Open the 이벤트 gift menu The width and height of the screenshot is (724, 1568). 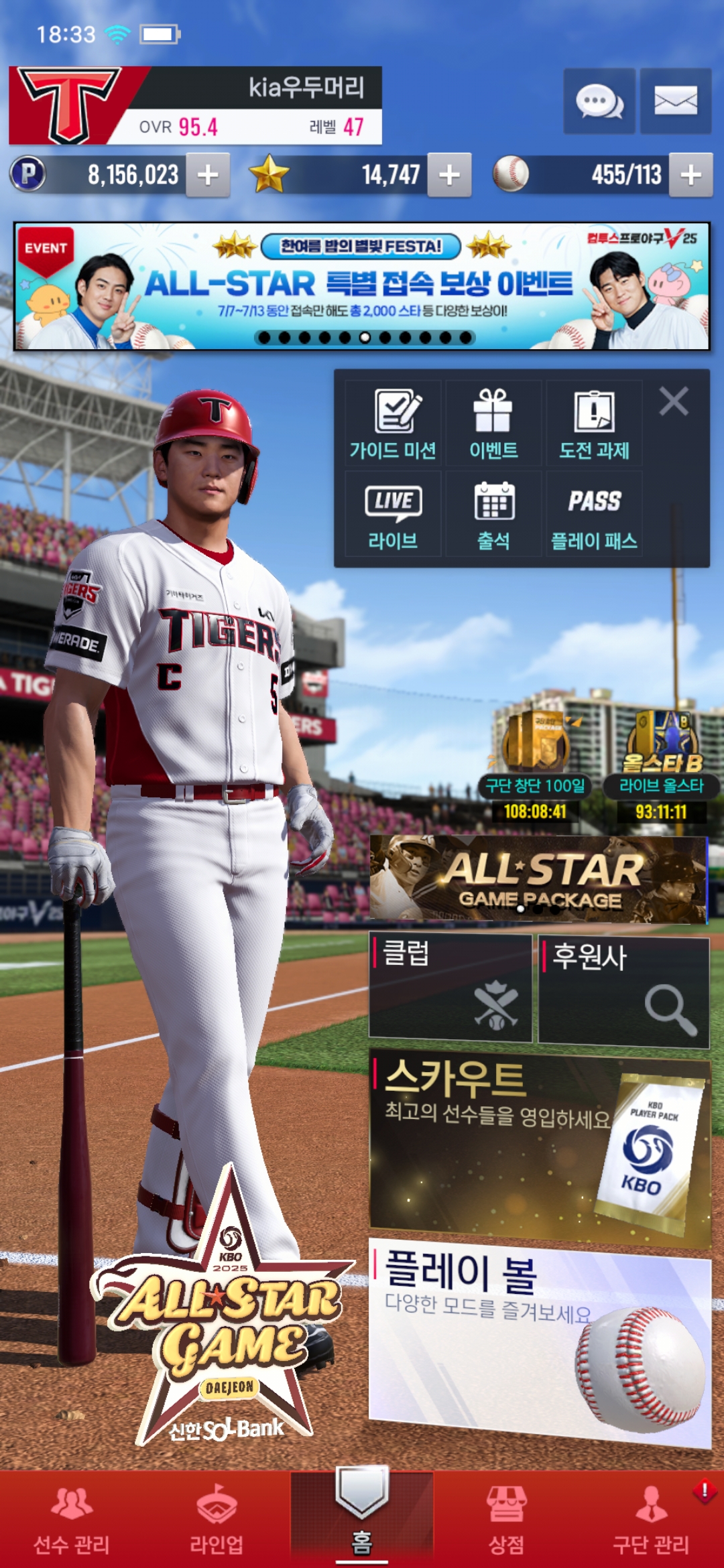click(493, 423)
